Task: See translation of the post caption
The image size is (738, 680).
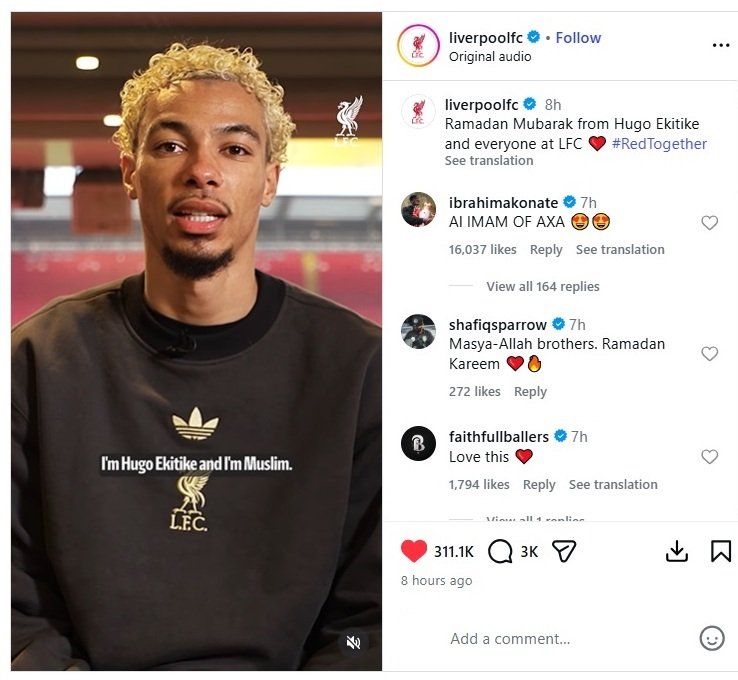Action: [x=489, y=161]
